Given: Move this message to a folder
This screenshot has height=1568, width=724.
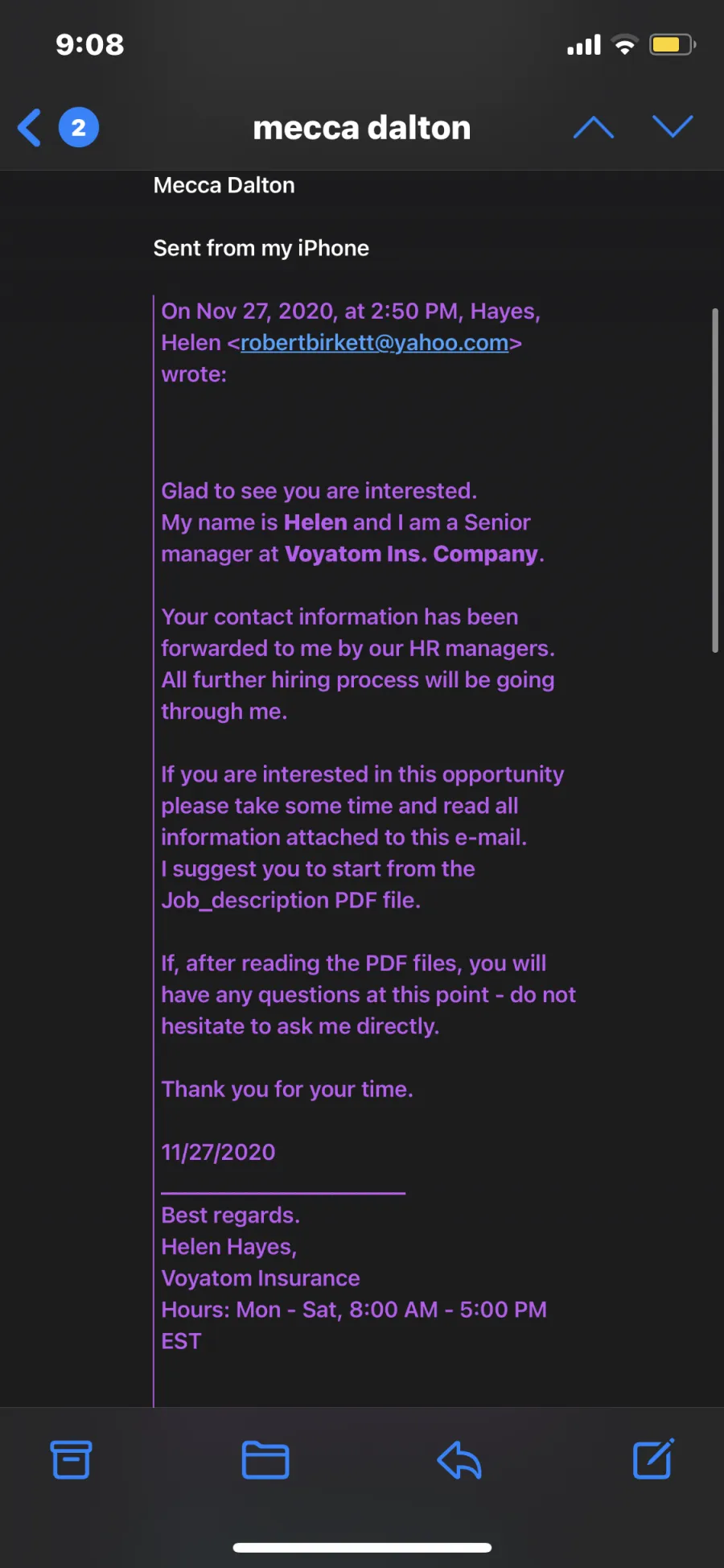Looking at the screenshot, I should [x=265, y=1459].
